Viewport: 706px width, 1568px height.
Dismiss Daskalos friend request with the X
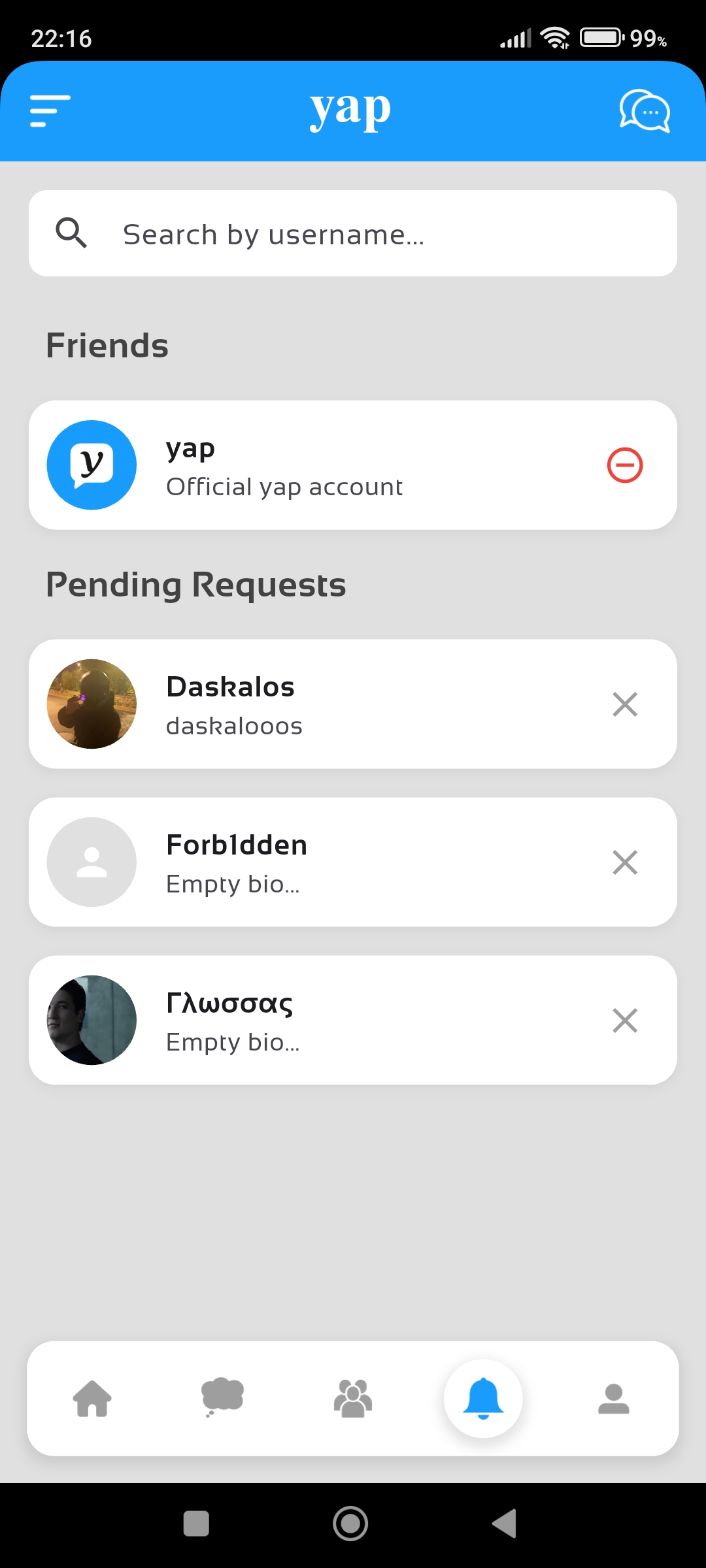(x=624, y=704)
